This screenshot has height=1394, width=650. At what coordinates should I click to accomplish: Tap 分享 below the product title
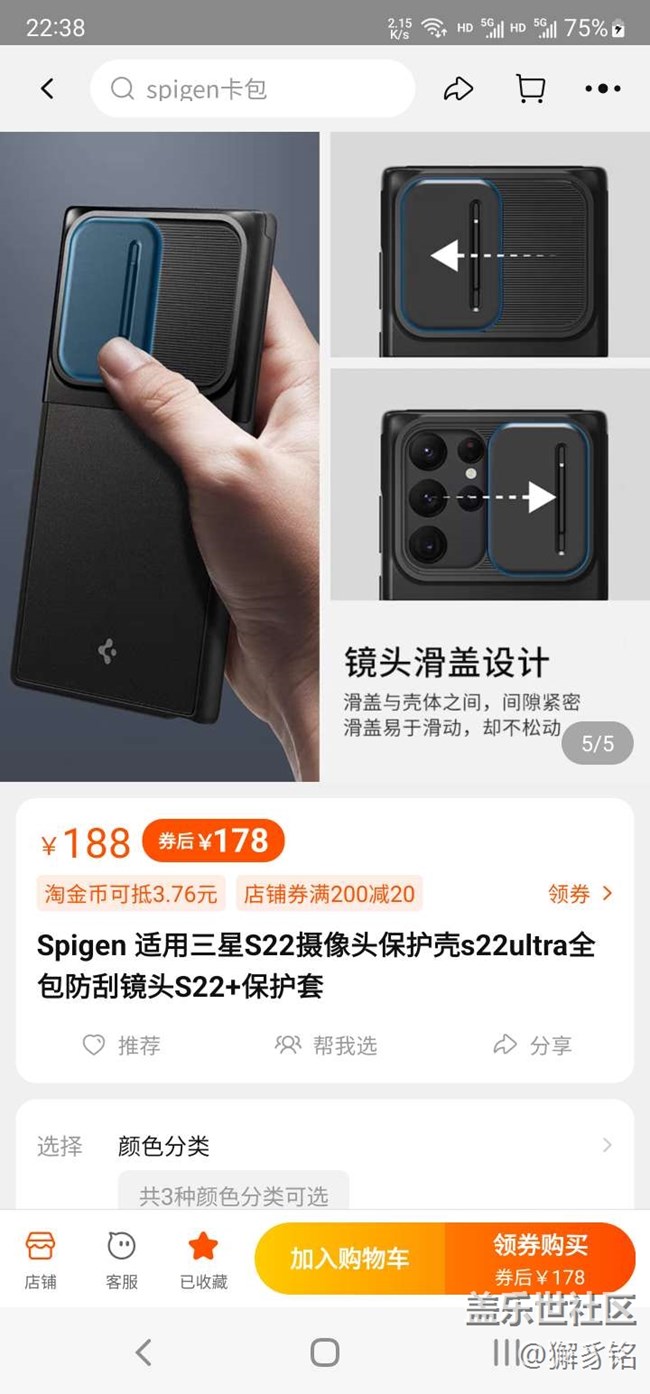pyautogui.click(x=533, y=1045)
